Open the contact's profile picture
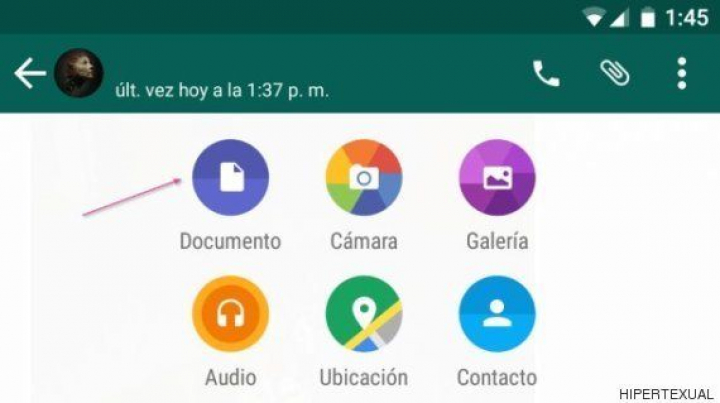 pyautogui.click(x=79, y=73)
